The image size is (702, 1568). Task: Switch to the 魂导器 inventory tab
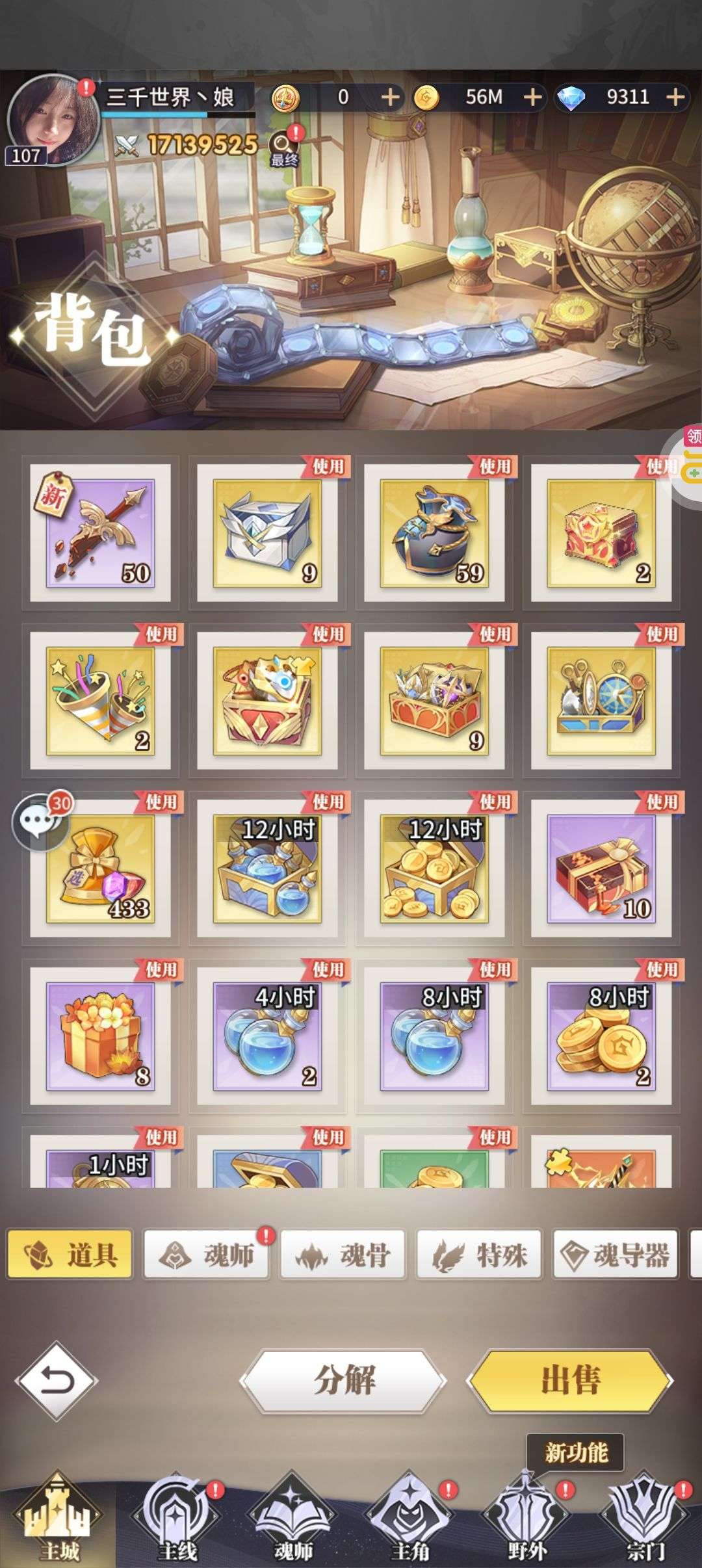(x=616, y=1255)
